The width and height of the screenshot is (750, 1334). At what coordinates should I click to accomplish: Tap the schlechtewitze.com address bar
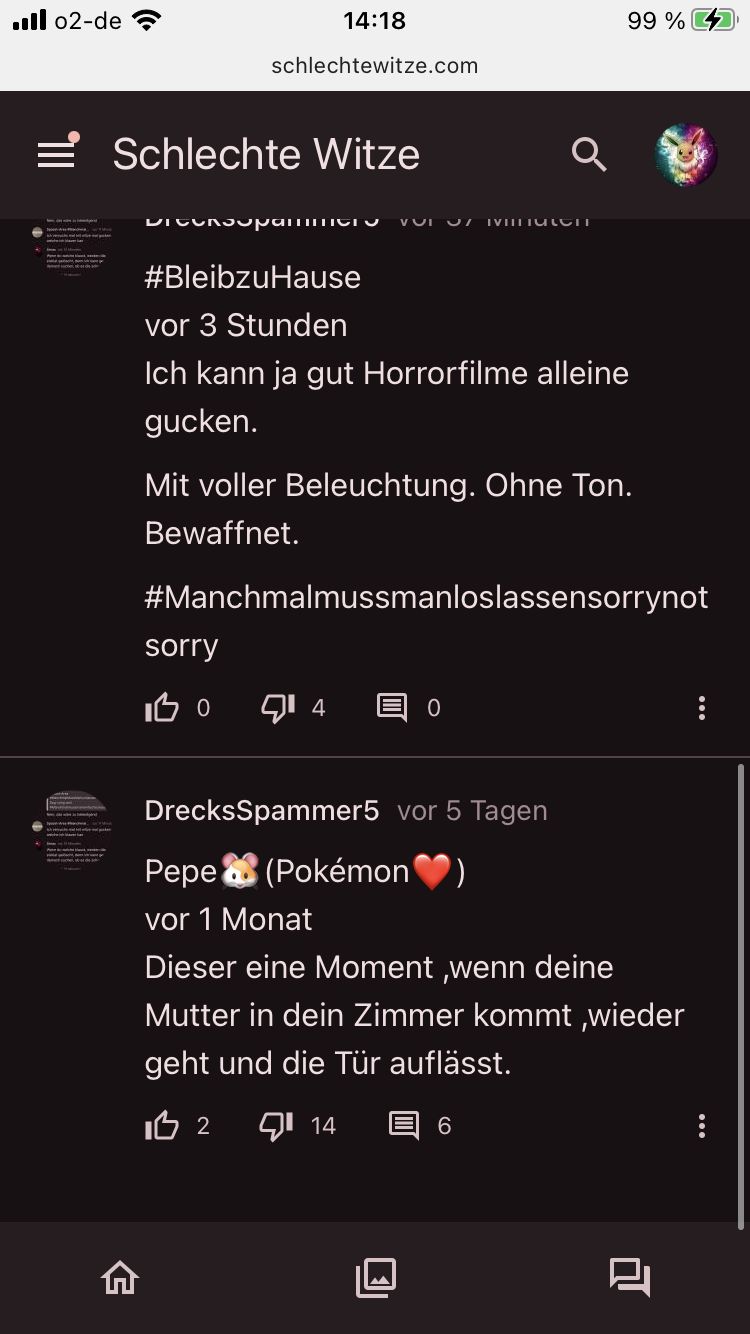click(x=375, y=66)
